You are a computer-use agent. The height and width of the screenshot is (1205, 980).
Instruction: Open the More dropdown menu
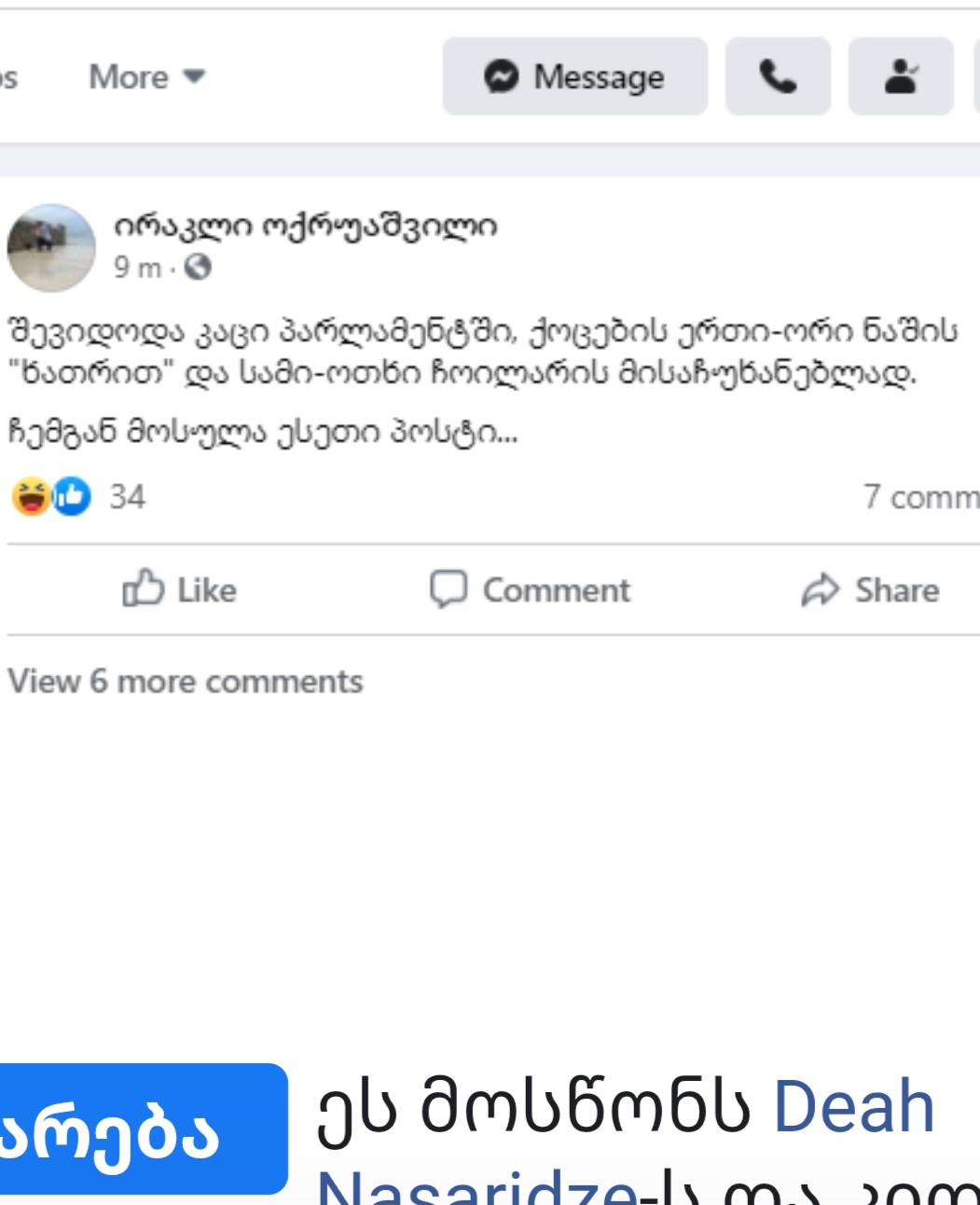146,77
